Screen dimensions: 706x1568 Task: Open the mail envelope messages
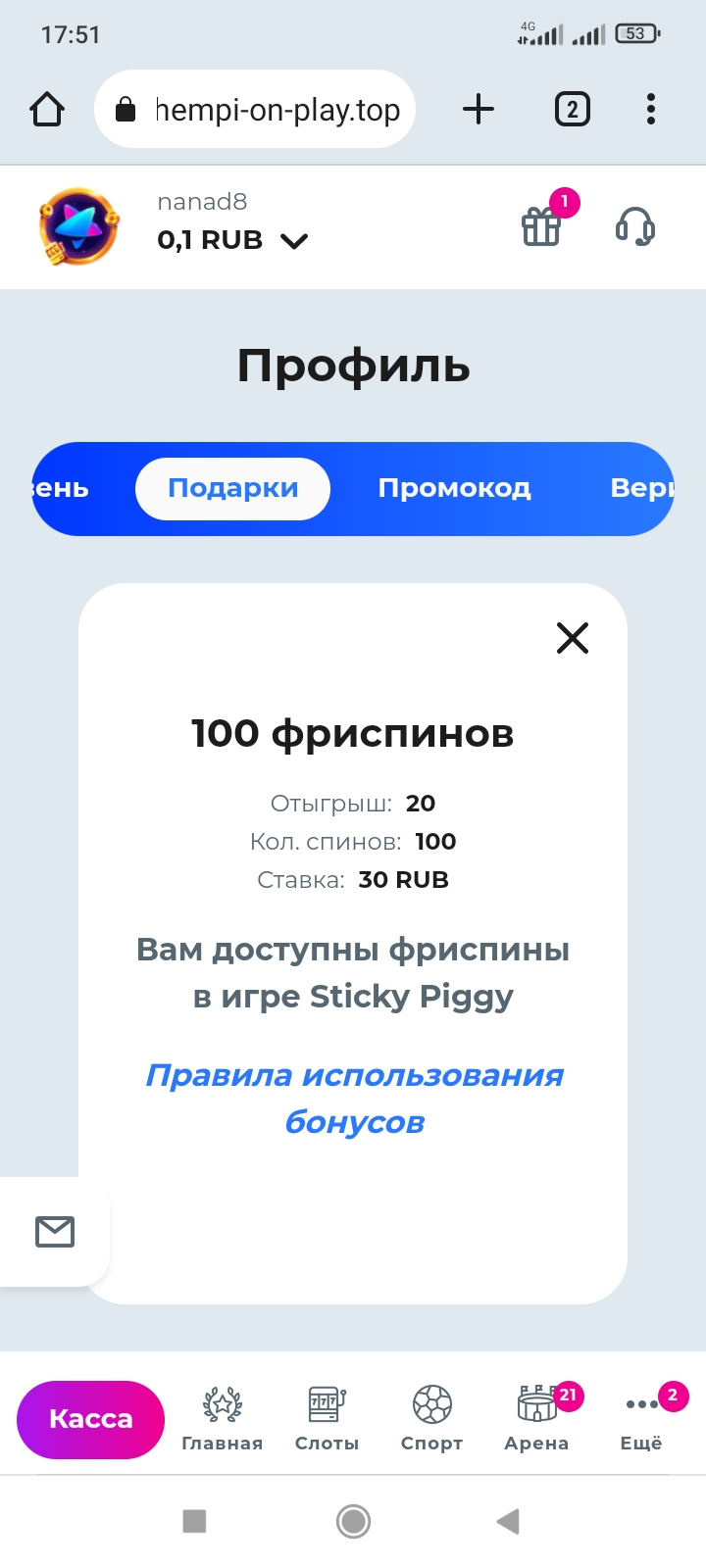[x=55, y=1231]
